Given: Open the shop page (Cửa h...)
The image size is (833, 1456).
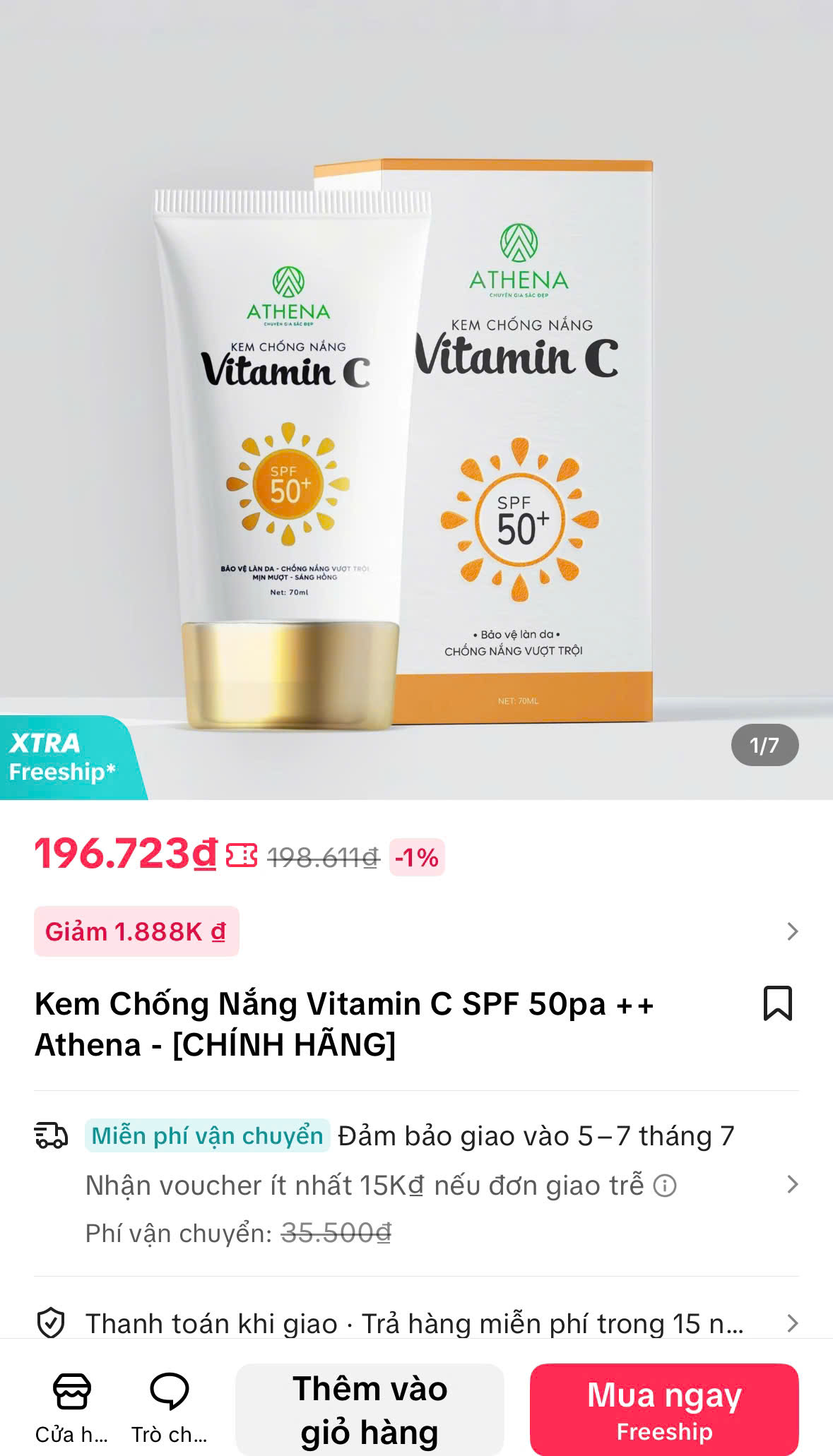Looking at the screenshot, I should tap(71, 1407).
